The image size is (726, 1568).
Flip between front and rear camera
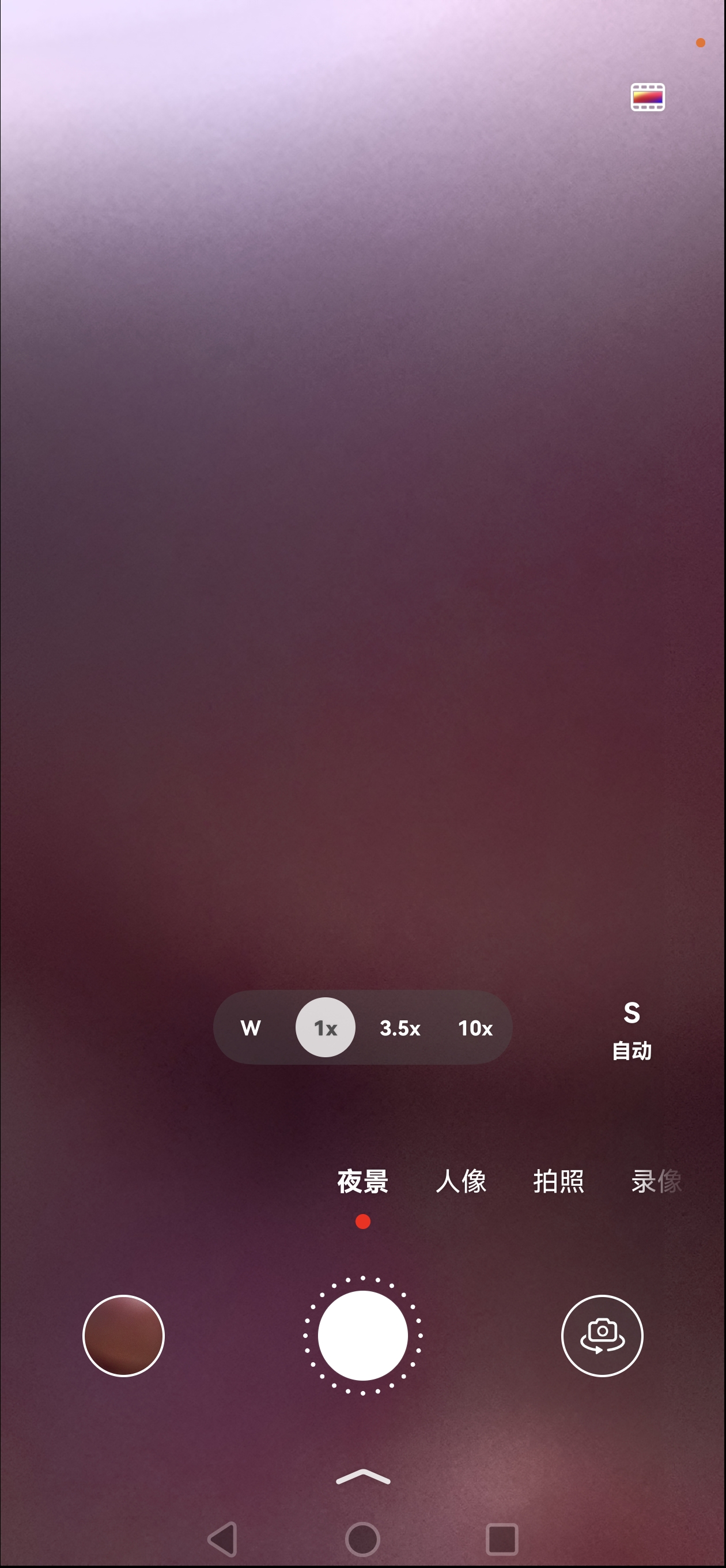click(602, 1336)
